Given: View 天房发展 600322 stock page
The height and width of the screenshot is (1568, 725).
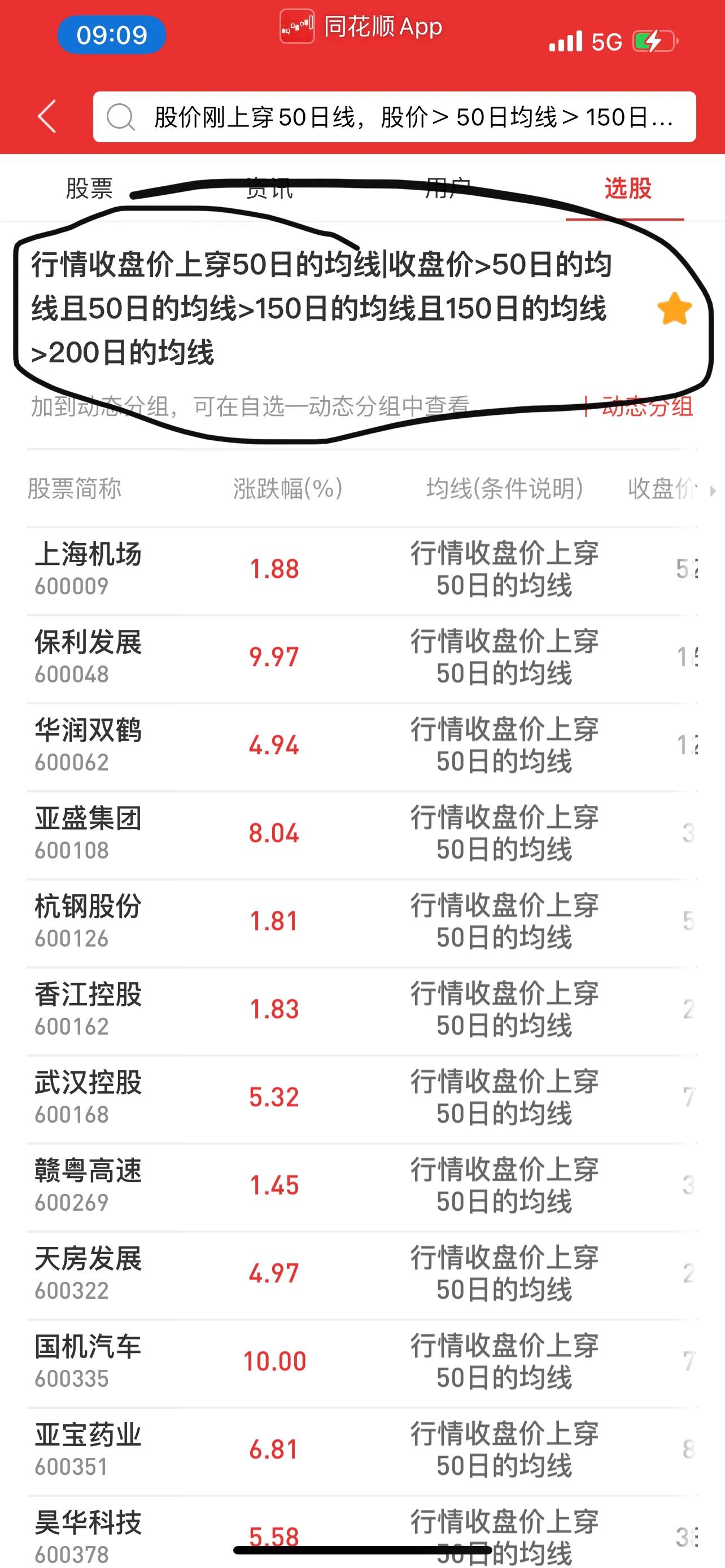Looking at the screenshot, I should coord(88,1273).
